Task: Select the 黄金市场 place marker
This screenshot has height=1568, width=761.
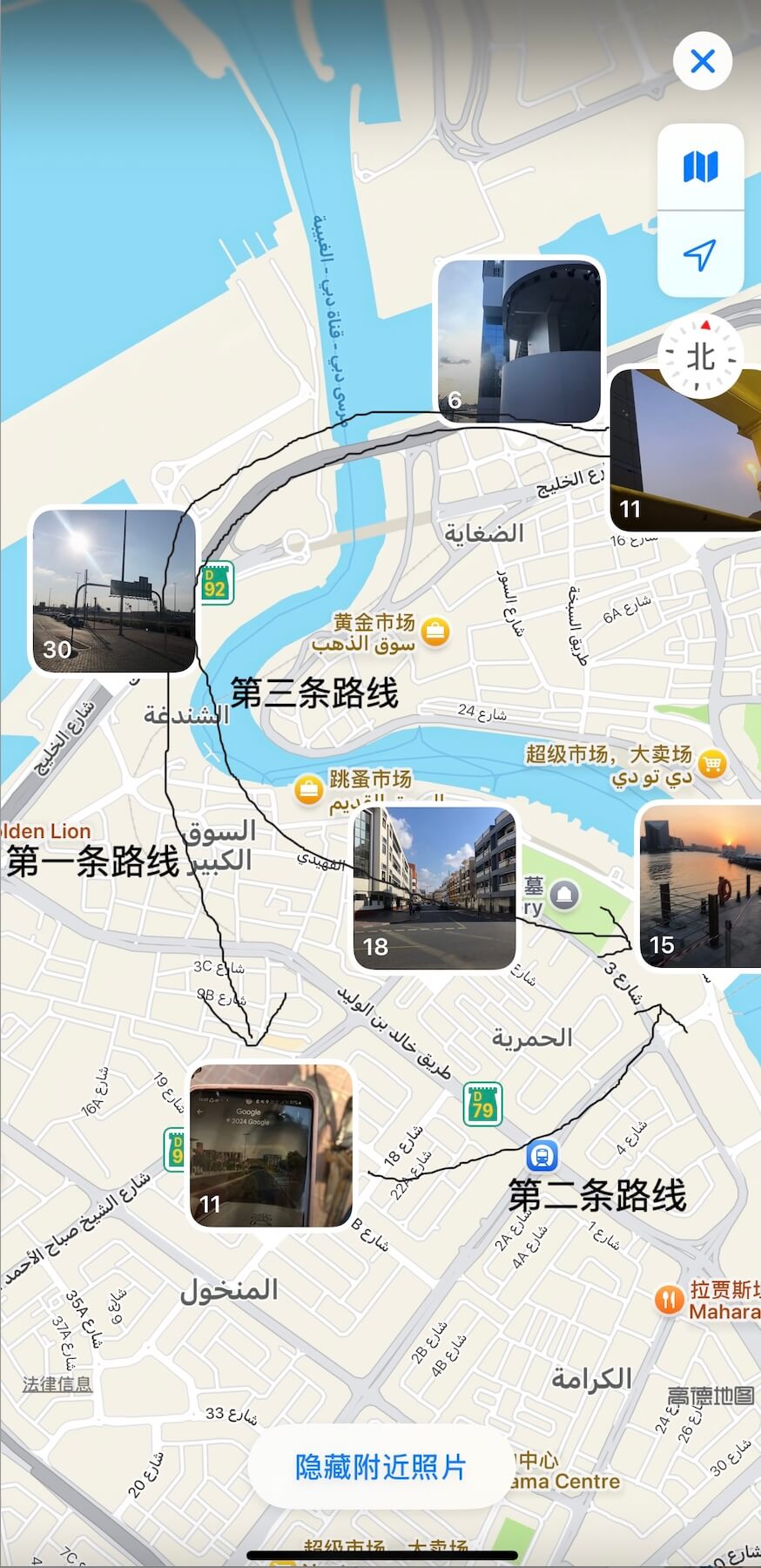Action: (435, 632)
